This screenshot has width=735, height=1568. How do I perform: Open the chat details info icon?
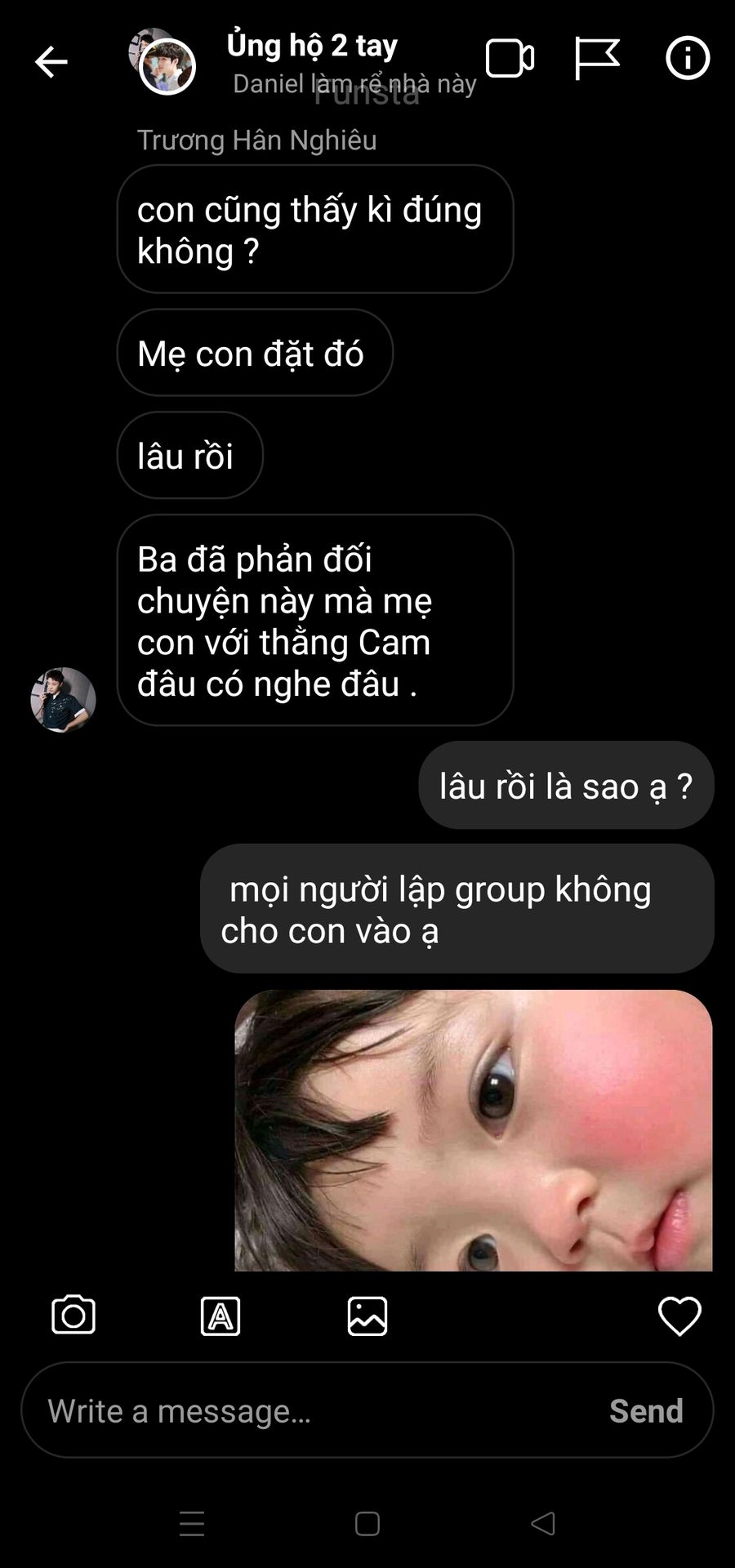click(688, 59)
